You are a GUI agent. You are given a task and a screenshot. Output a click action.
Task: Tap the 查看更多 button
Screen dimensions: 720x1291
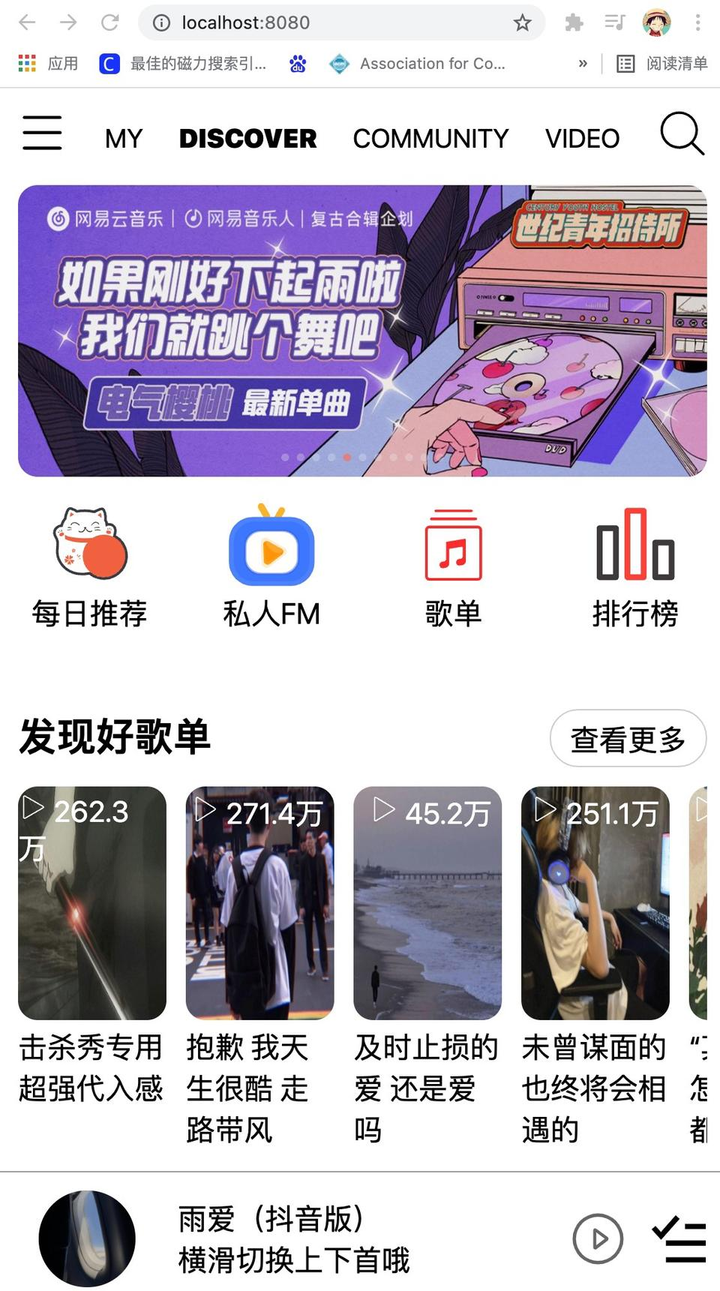[628, 740]
